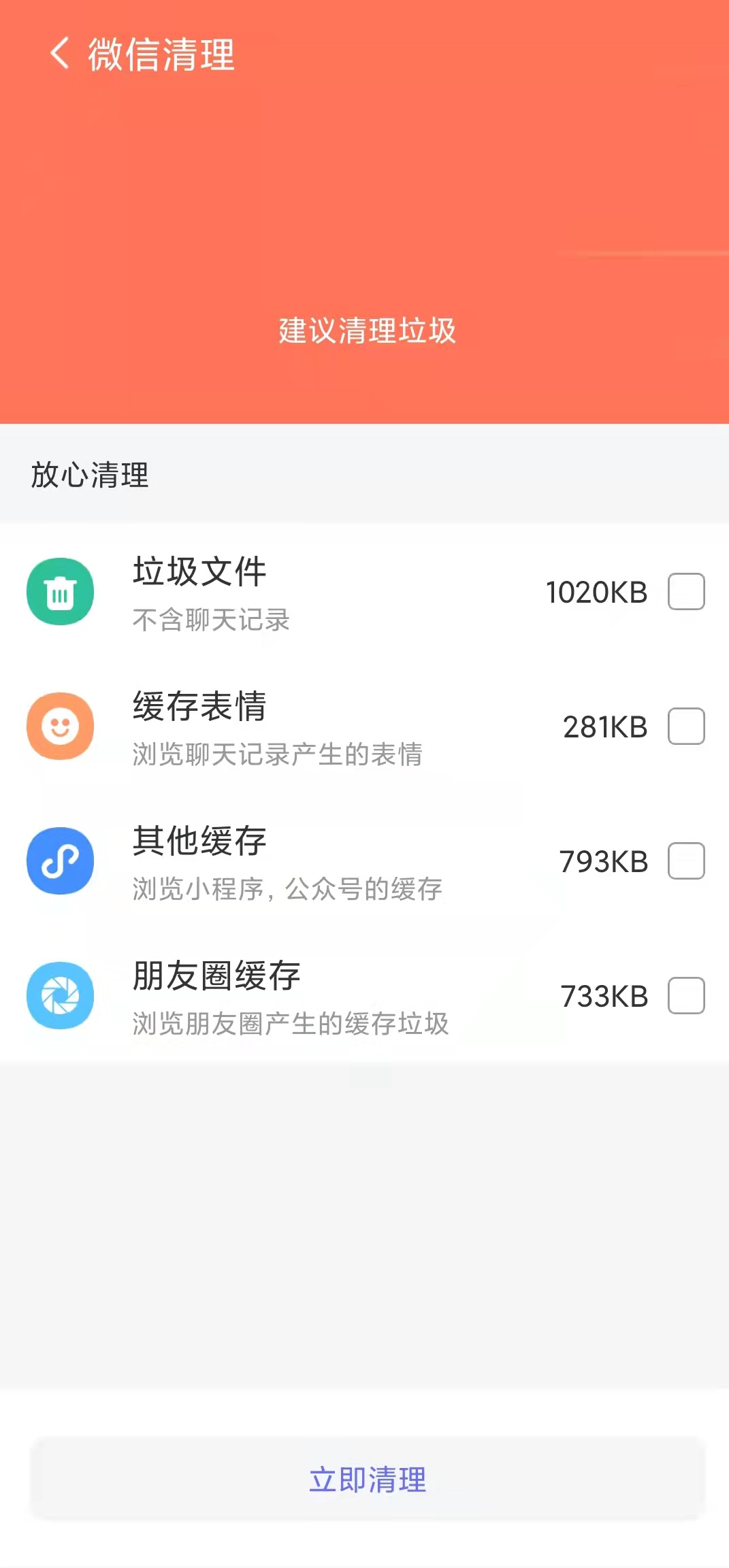Click the 733KB value for 朋友圈缓存
The width and height of the screenshot is (729, 1568).
click(x=602, y=997)
